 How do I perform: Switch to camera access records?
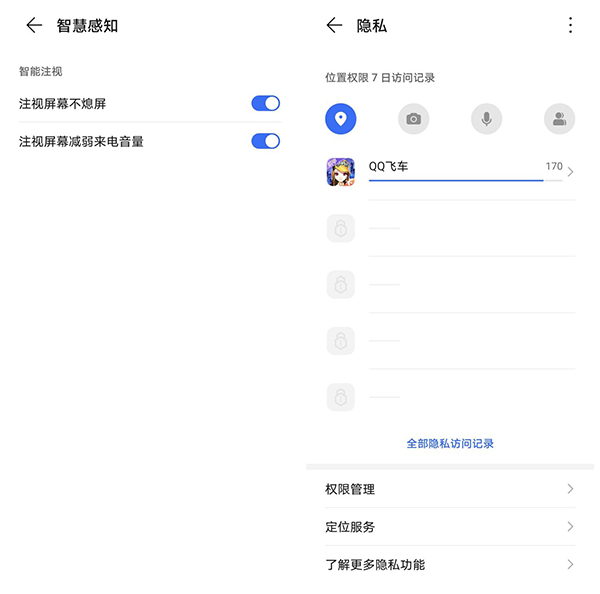pos(413,119)
